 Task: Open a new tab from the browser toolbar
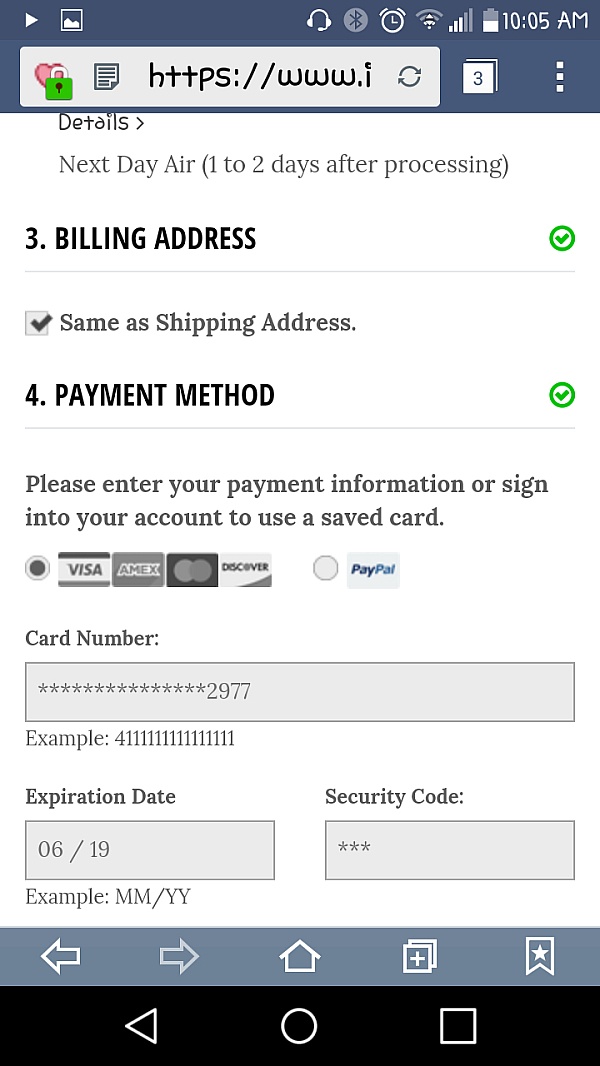(x=419, y=957)
